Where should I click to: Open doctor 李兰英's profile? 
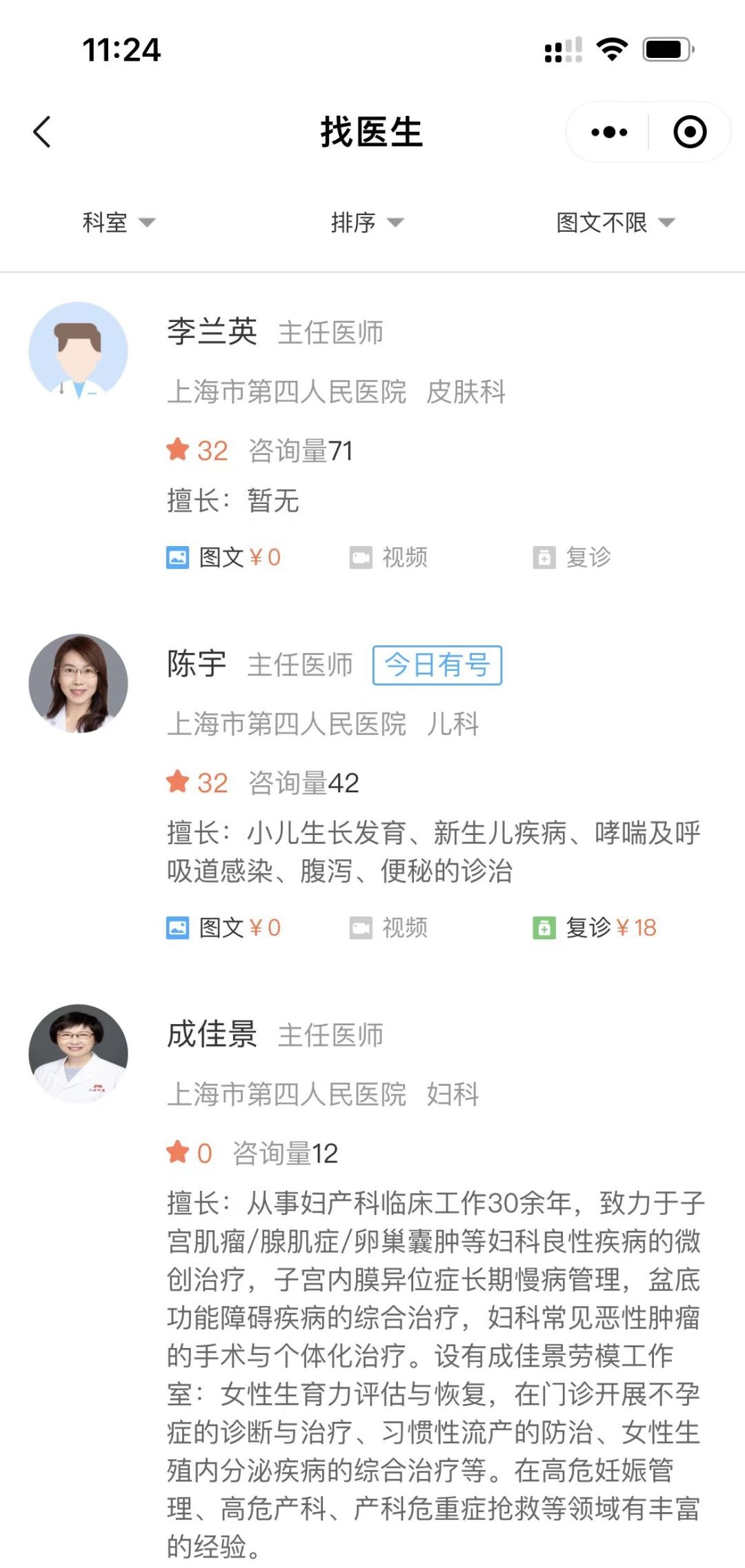coord(212,332)
